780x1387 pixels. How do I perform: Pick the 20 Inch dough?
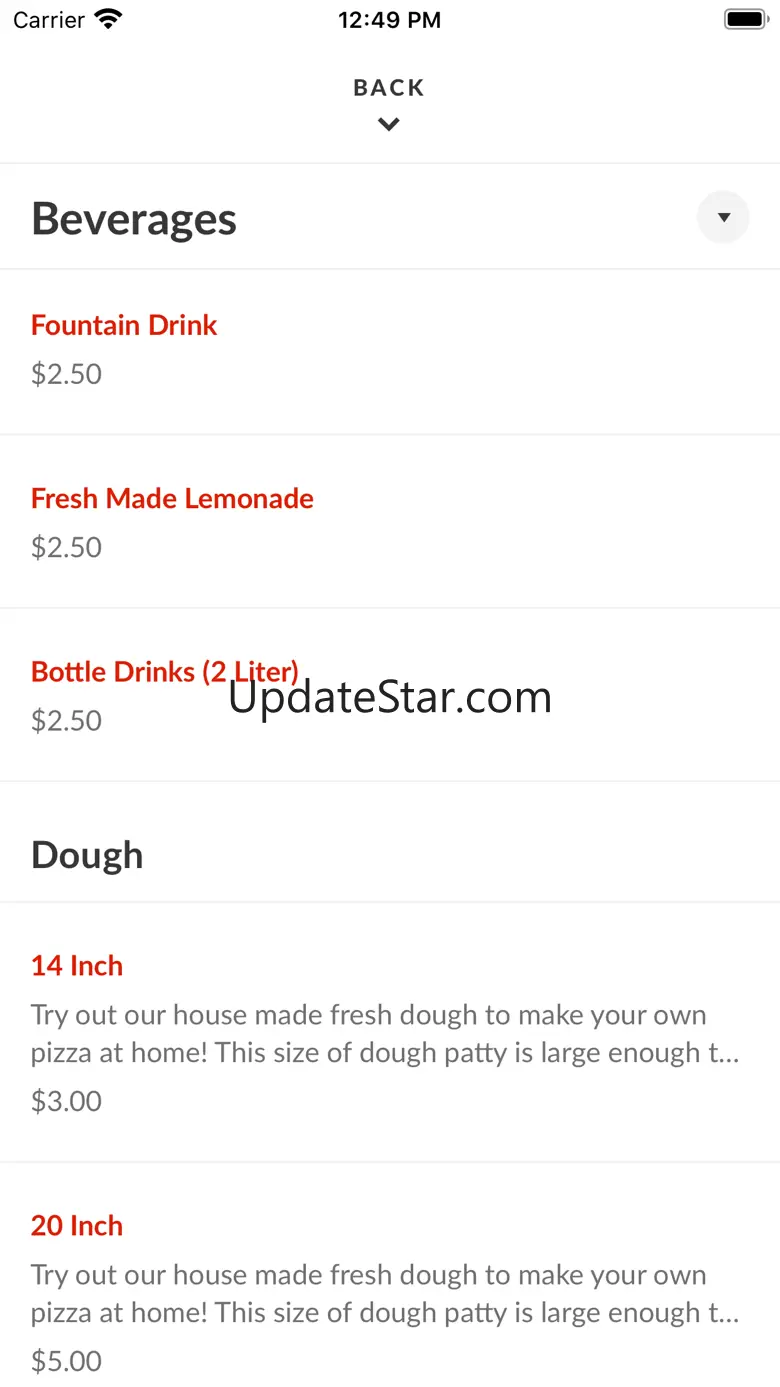[77, 1226]
